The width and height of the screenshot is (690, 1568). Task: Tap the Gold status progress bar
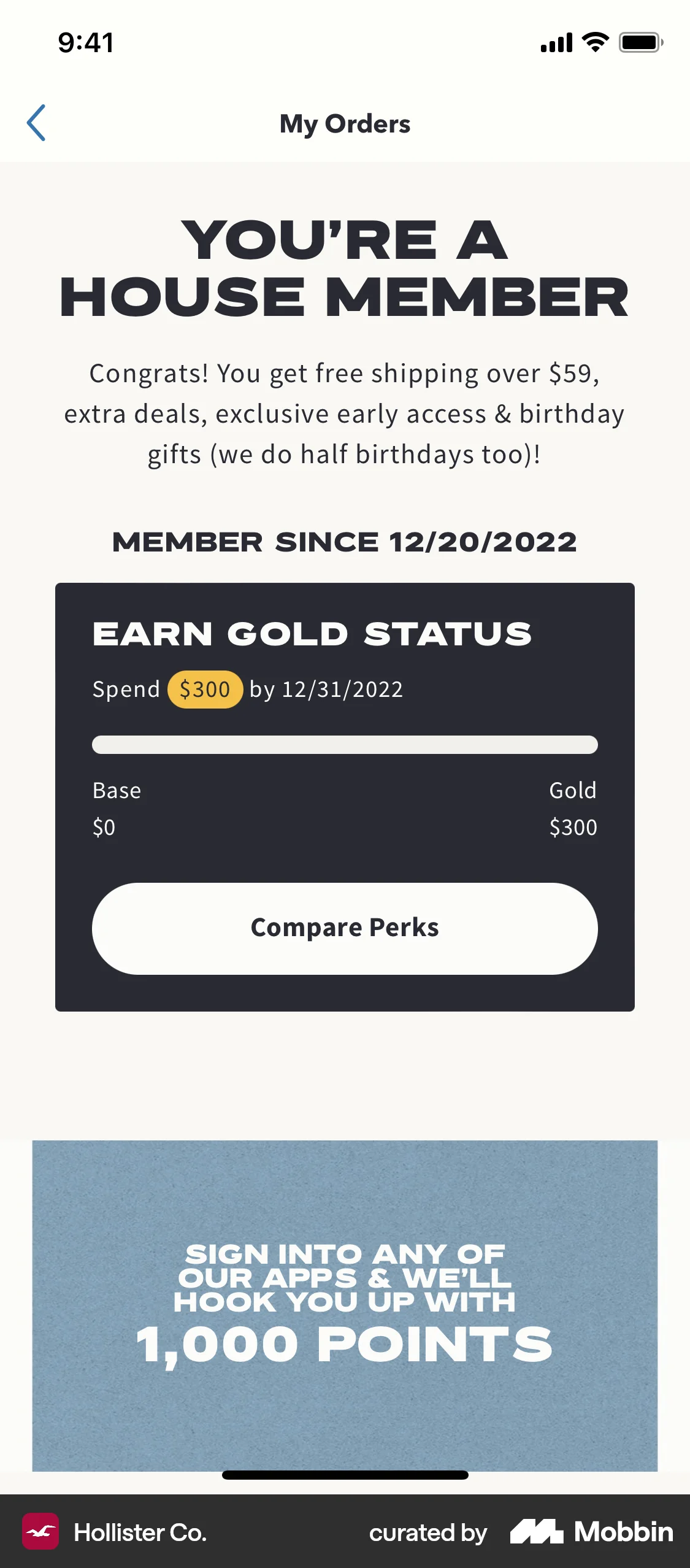[x=345, y=745]
